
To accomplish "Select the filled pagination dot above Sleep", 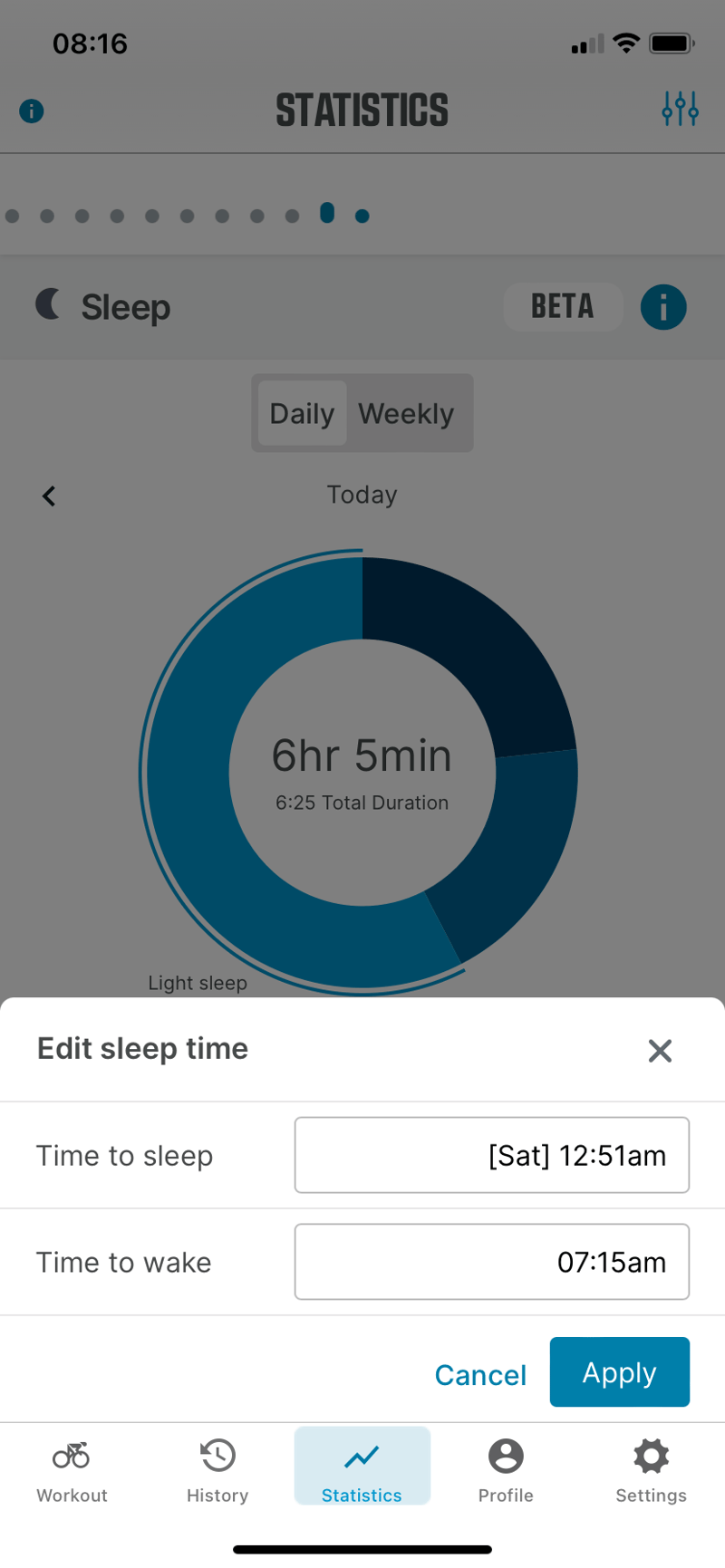I will coord(327,215).
